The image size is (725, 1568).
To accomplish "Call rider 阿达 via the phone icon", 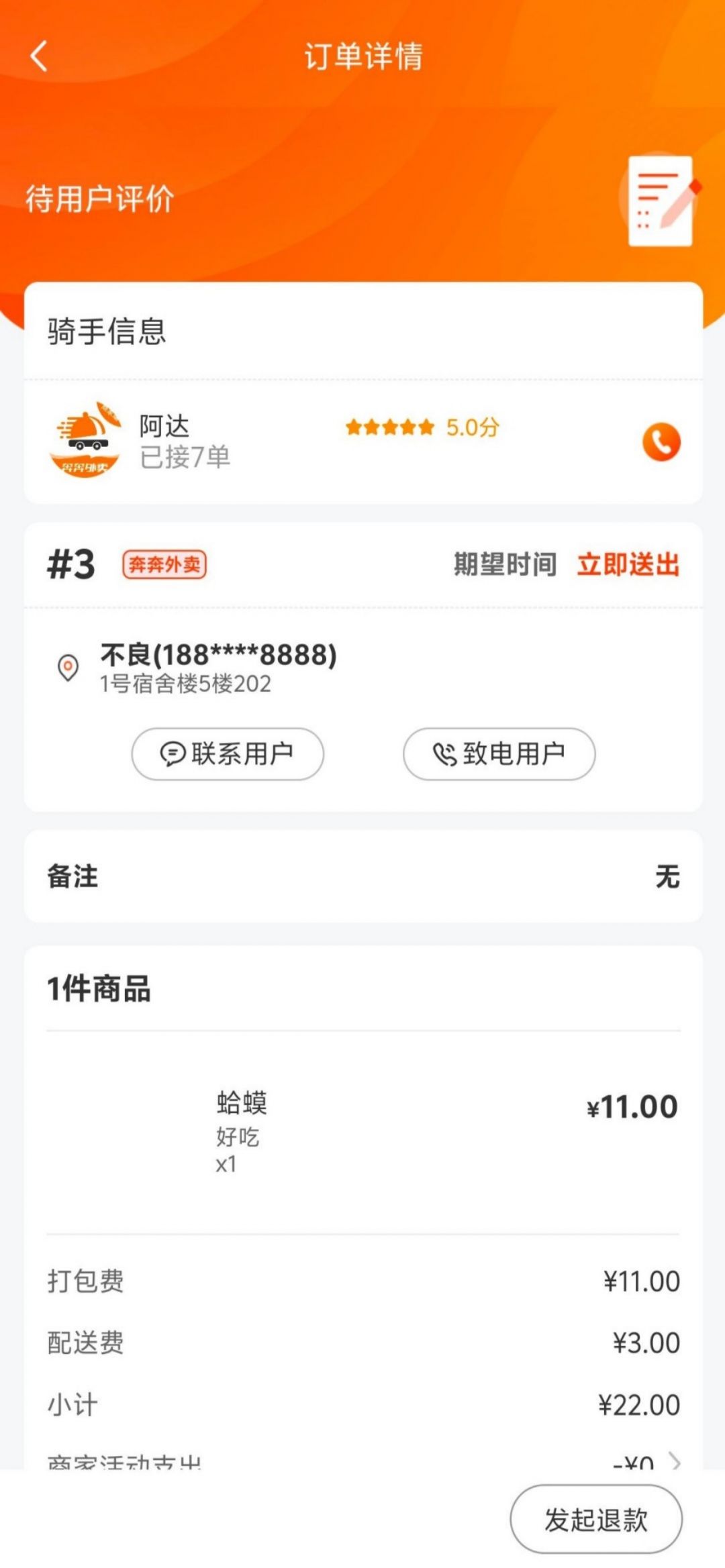I will tap(661, 441).
